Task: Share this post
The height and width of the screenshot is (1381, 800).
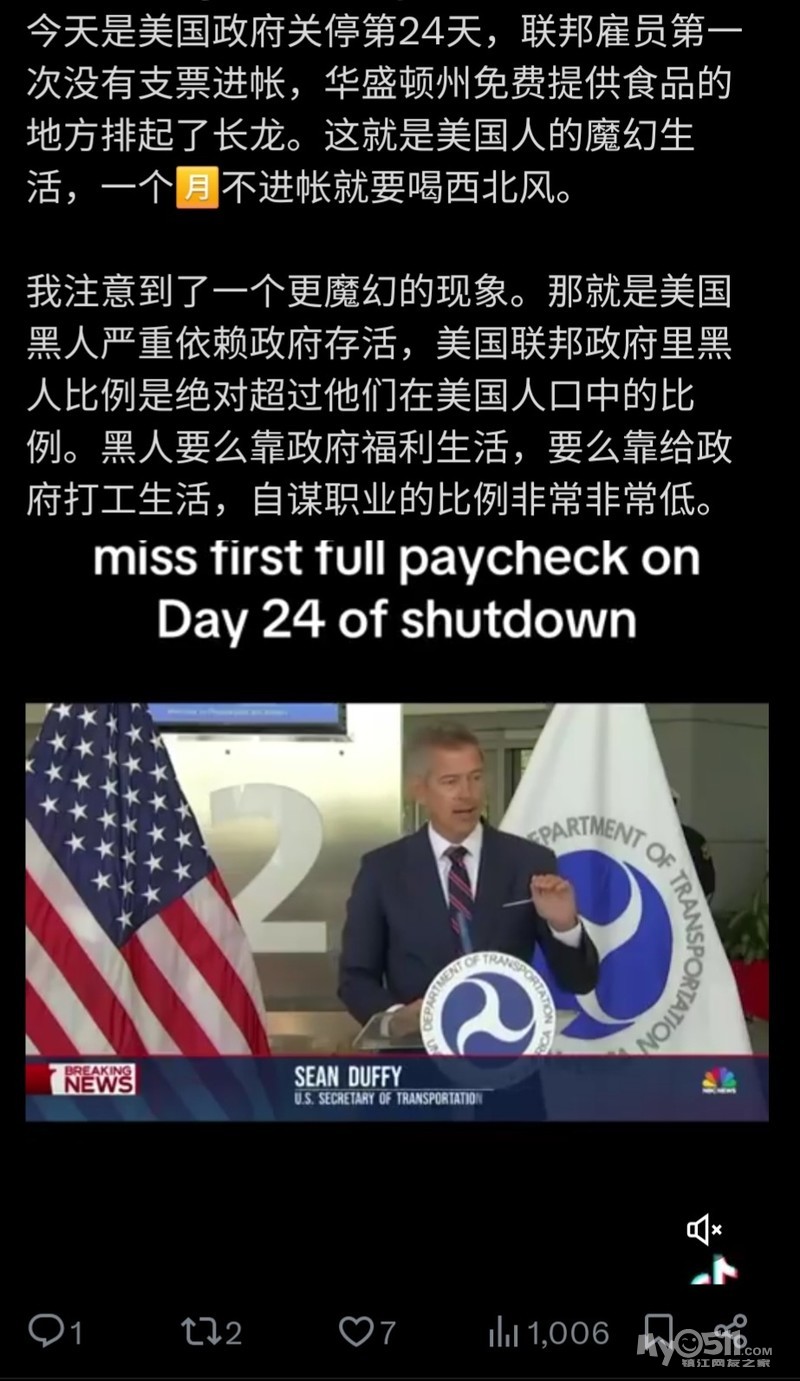Action: [x=733, y=1331]
